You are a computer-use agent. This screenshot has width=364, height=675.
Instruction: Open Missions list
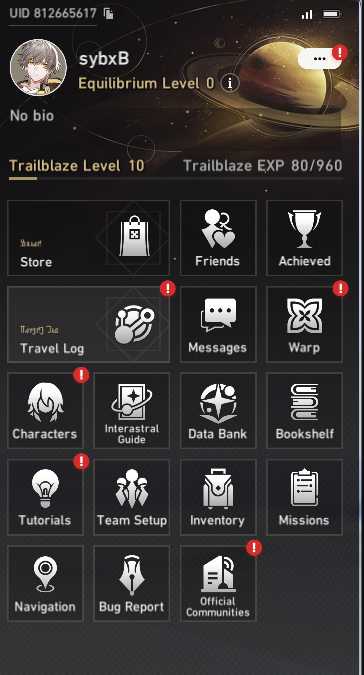(x=305, y=497)
